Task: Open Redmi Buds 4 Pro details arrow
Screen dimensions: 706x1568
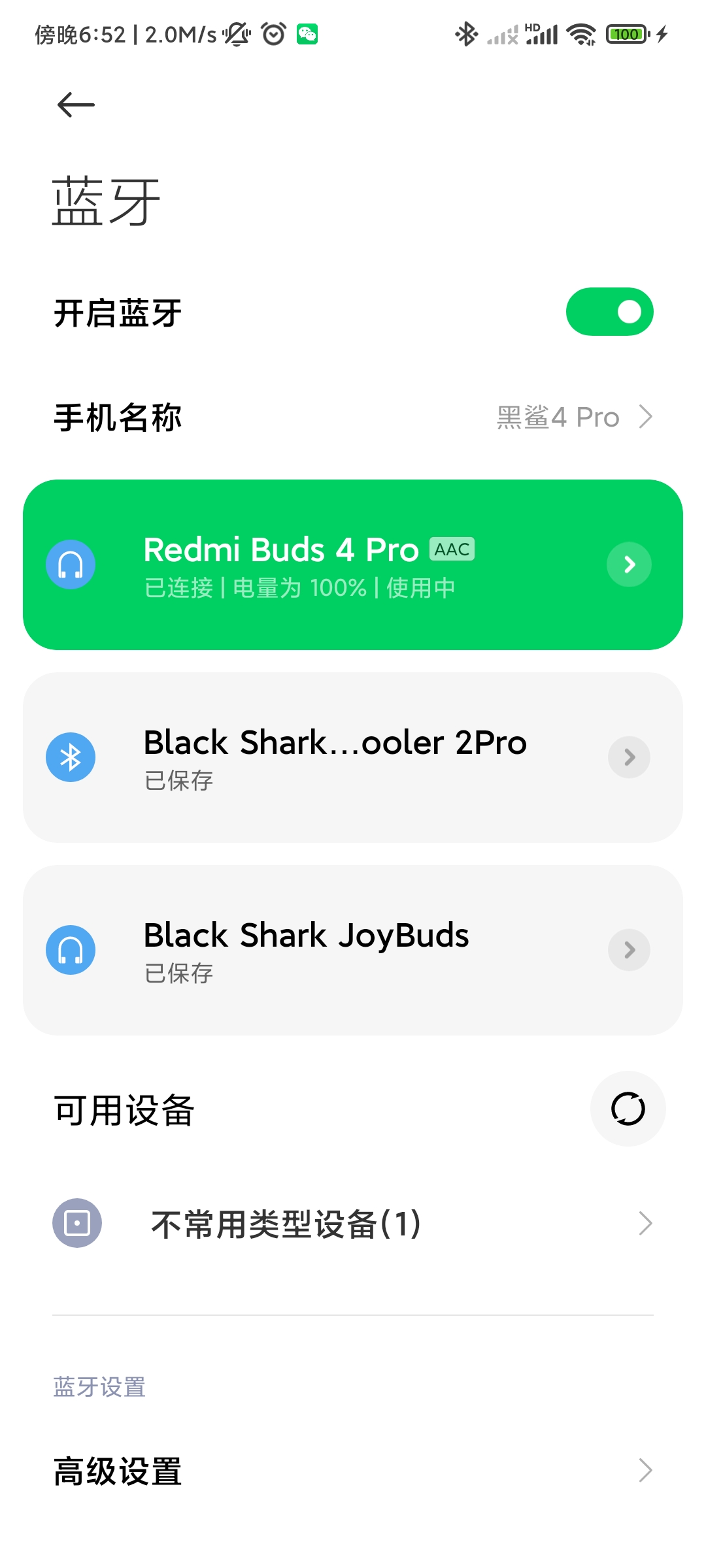Action: coord(629,564)
